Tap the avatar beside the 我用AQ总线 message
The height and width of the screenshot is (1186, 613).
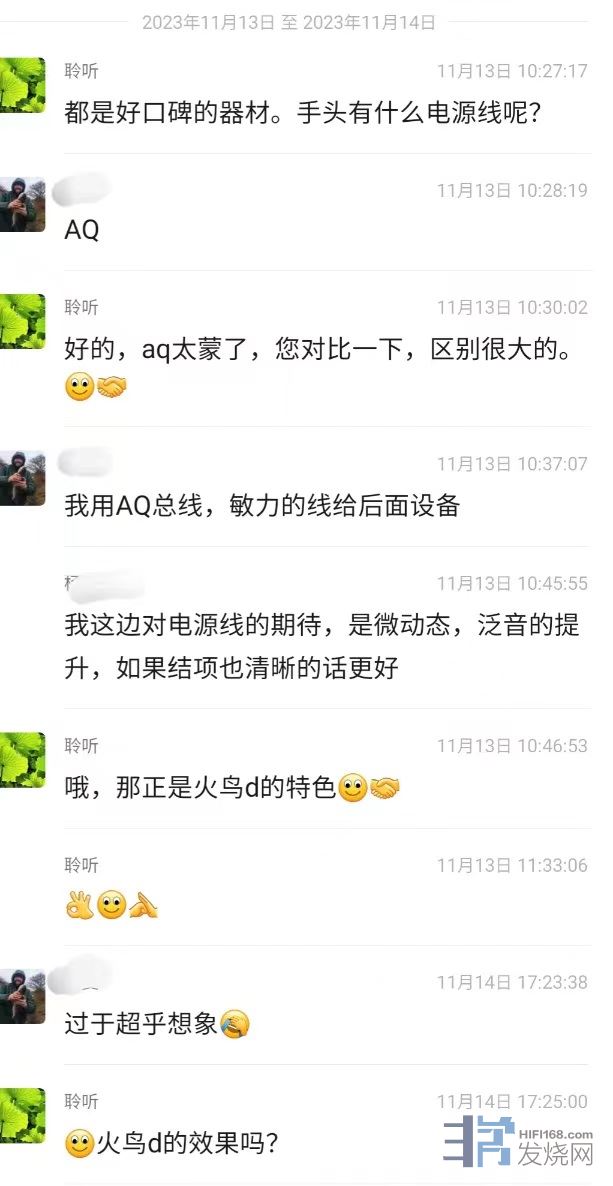point(23,478)
